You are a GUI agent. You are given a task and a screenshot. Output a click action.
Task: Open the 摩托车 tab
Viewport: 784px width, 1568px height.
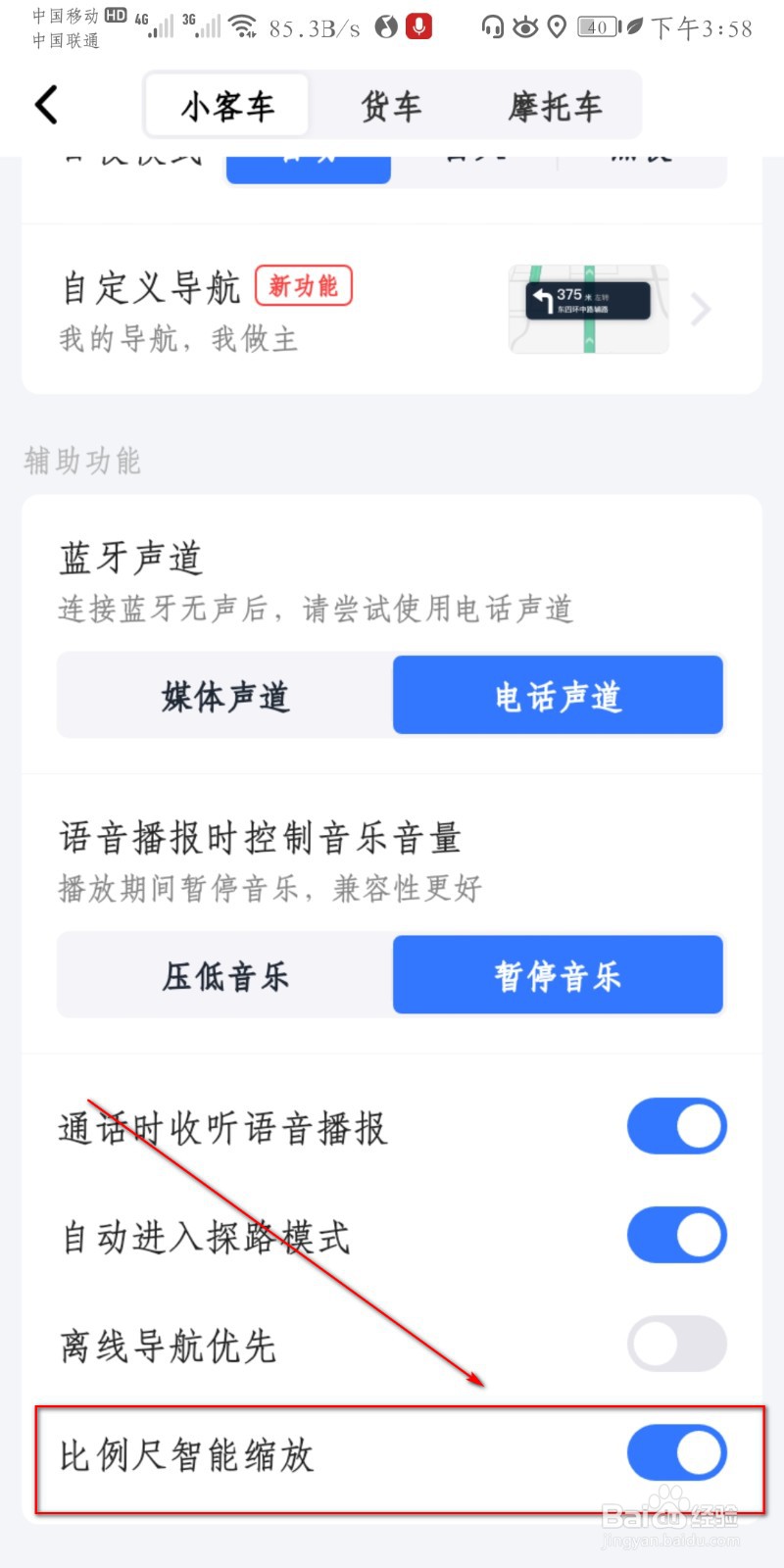pos(555,105)
